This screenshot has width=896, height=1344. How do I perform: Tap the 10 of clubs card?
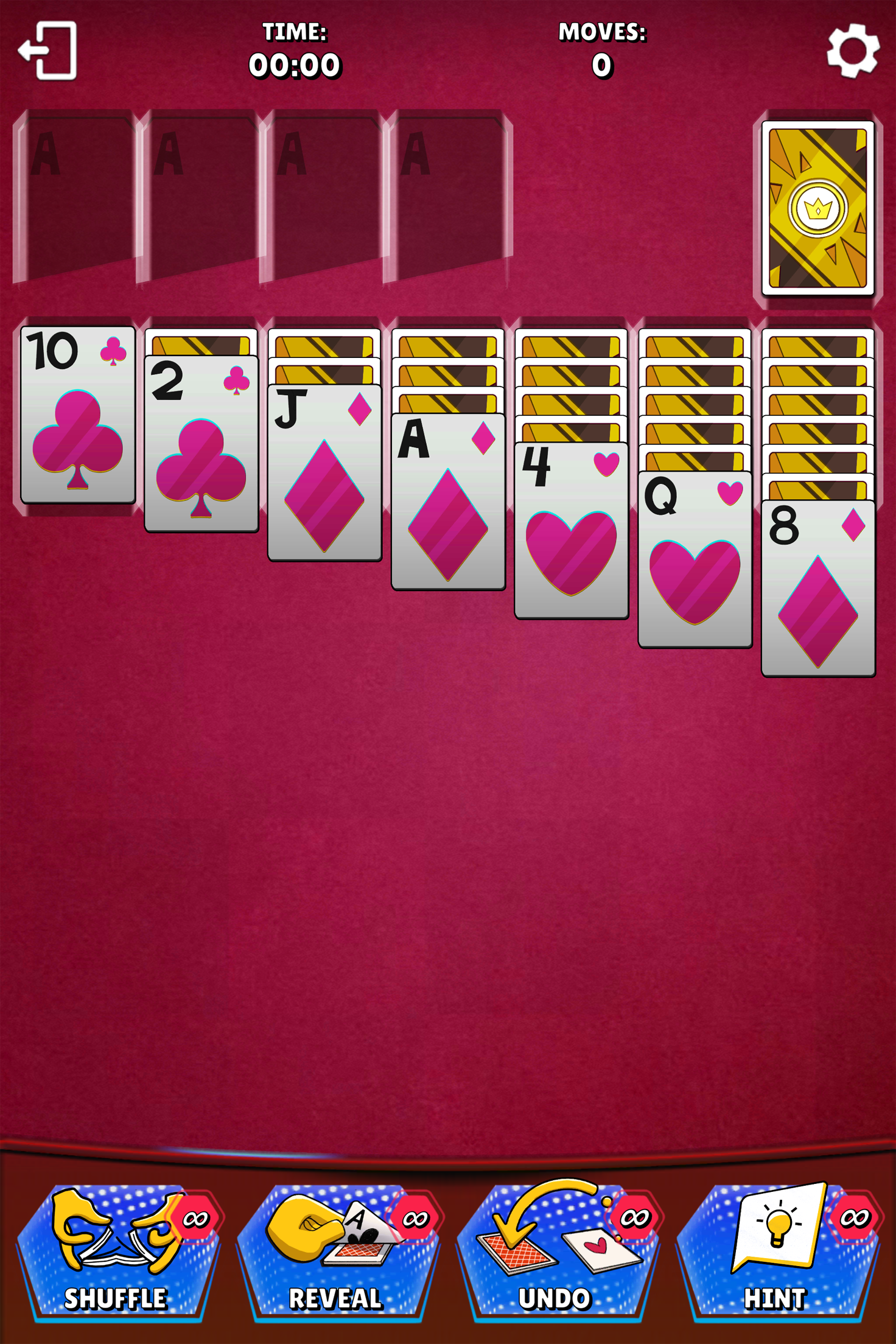coord(78,415)
